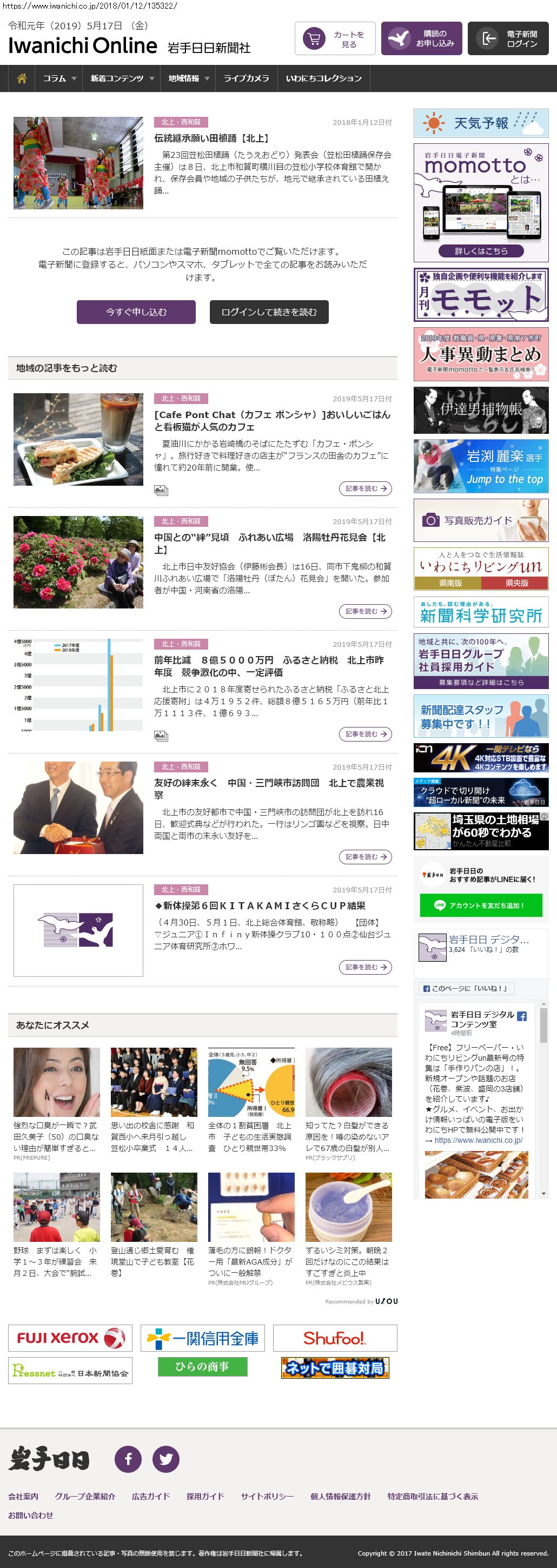Image resolution: width=557 pixels, height=1568 pixels.
Task: Add the LINE account as friend
Action: point(480,905)
